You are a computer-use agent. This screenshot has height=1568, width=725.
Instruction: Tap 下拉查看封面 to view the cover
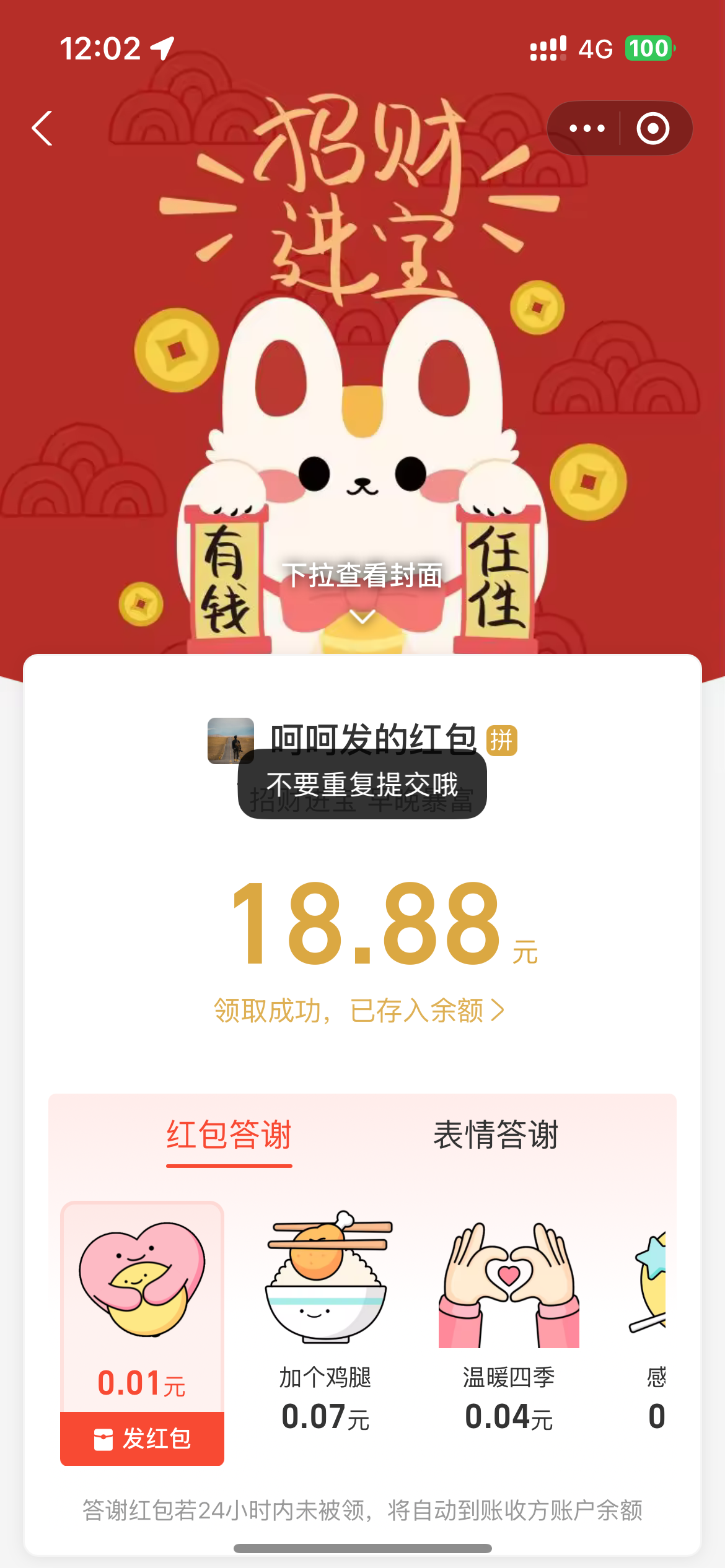(362, 588)
